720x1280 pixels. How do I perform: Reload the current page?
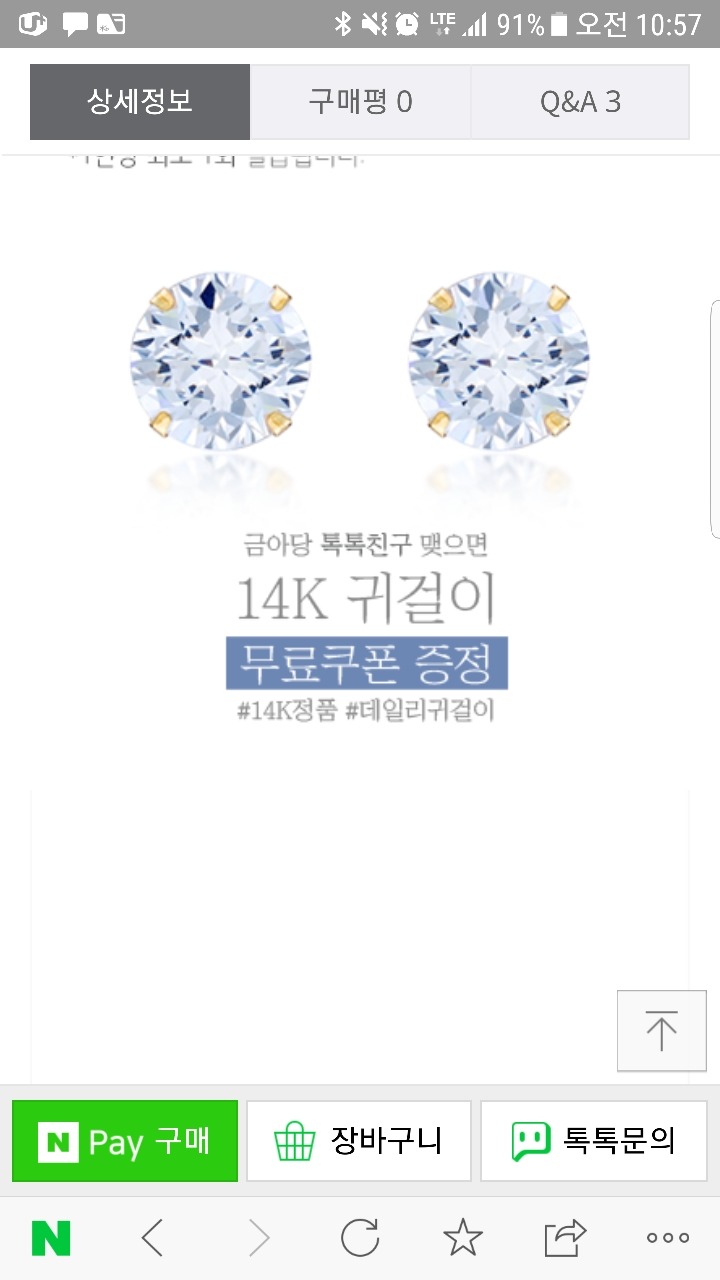tap(360, 1238)
